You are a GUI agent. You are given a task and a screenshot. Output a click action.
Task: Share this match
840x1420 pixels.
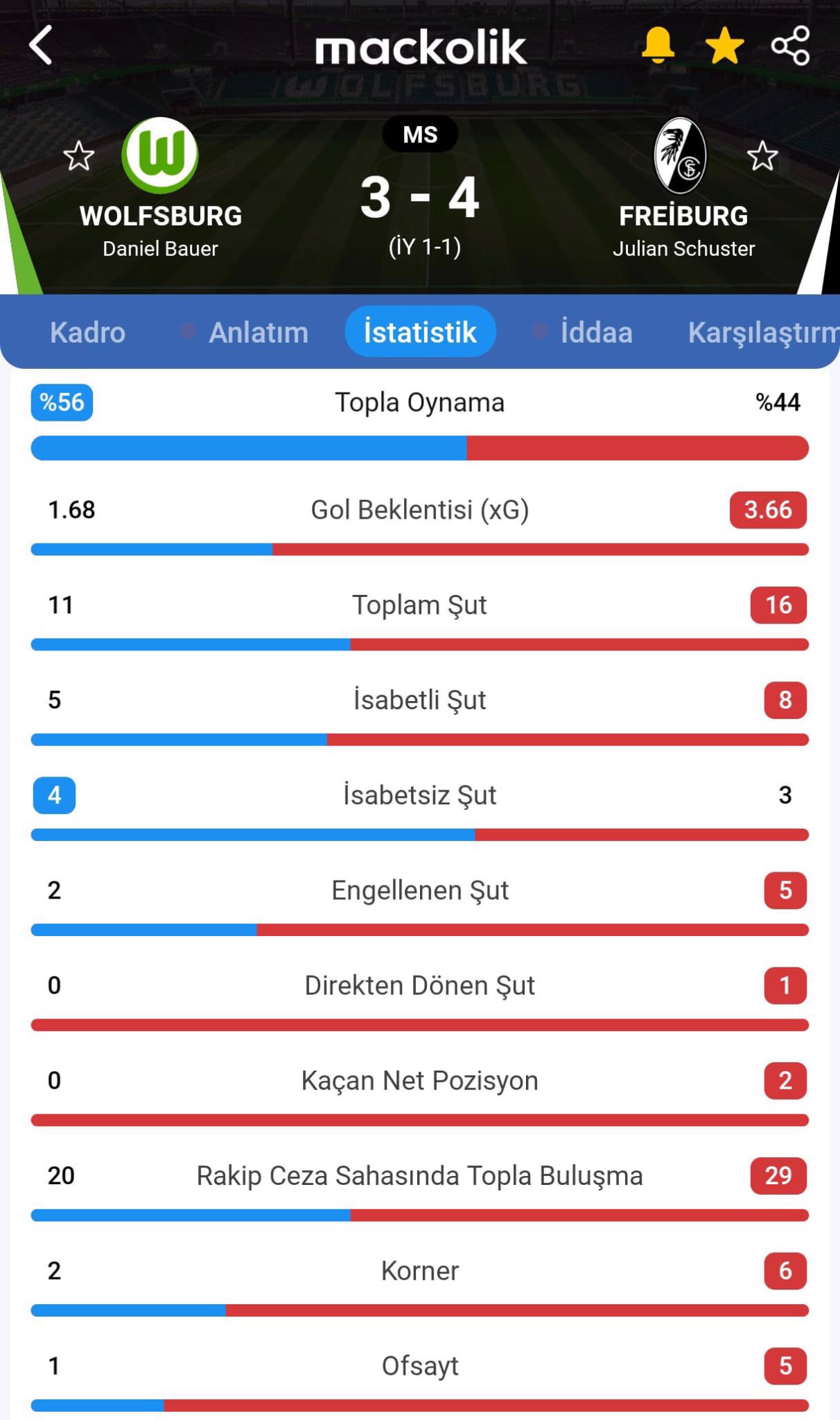pos(790,46)
